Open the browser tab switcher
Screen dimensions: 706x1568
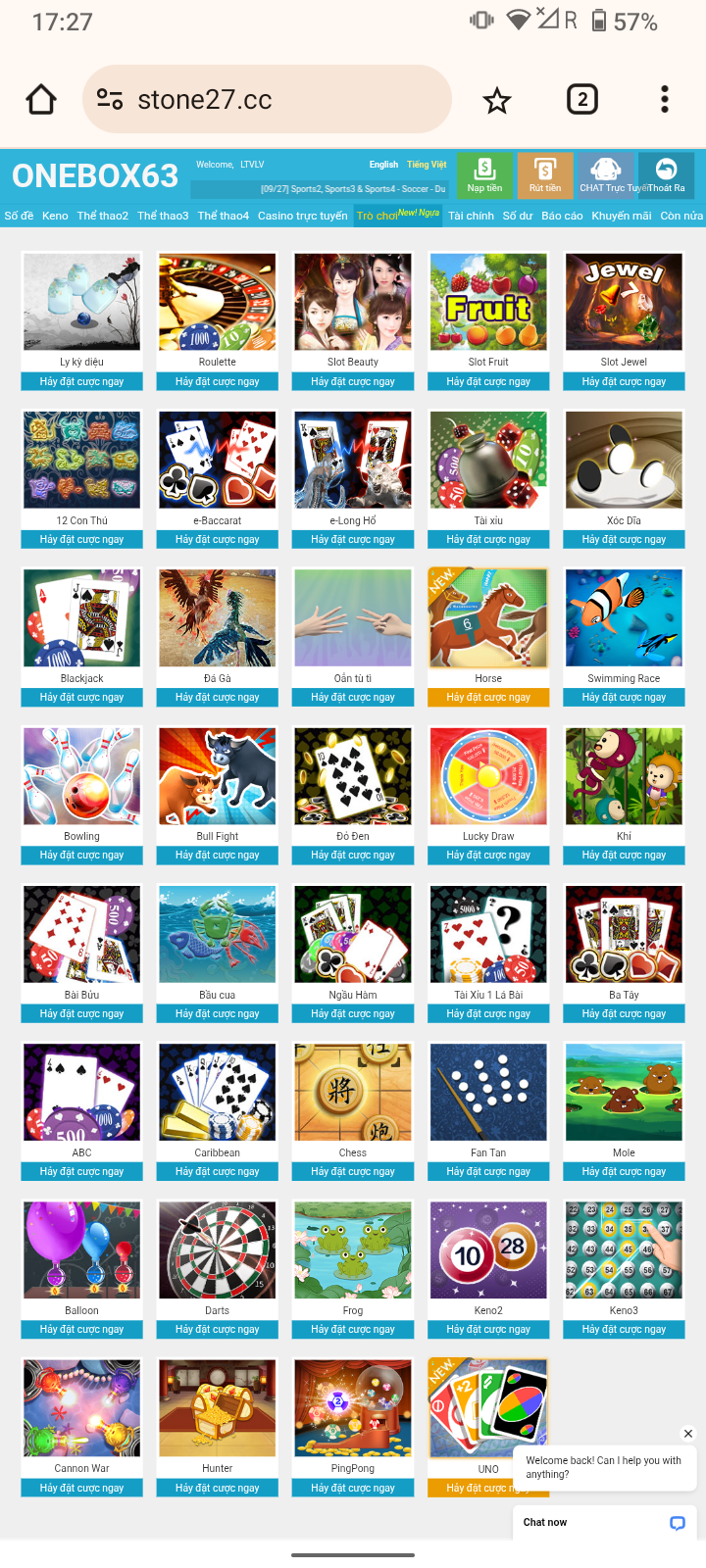(582, 100)
